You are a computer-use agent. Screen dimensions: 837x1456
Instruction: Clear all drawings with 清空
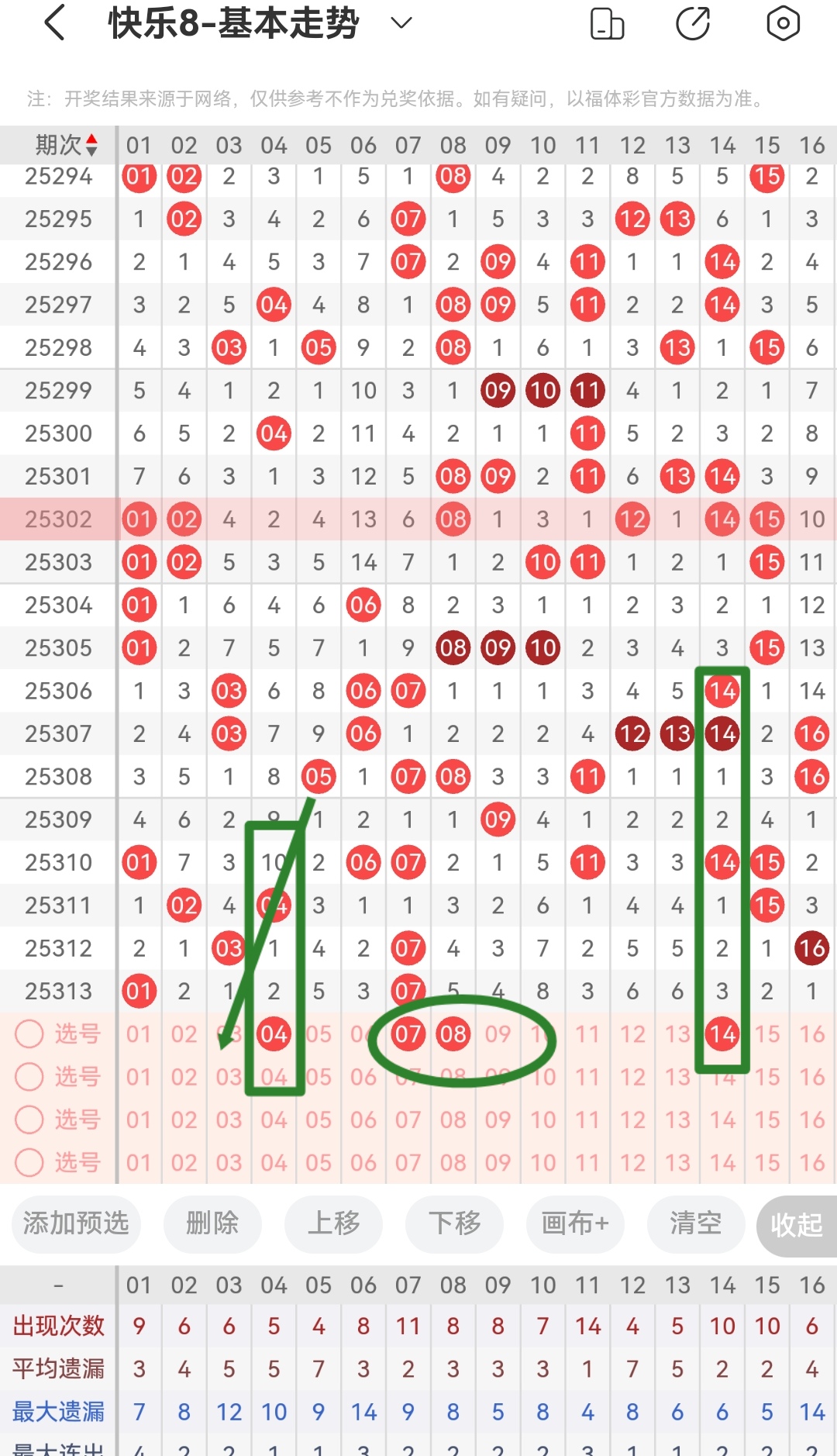tap(696, 1224)
